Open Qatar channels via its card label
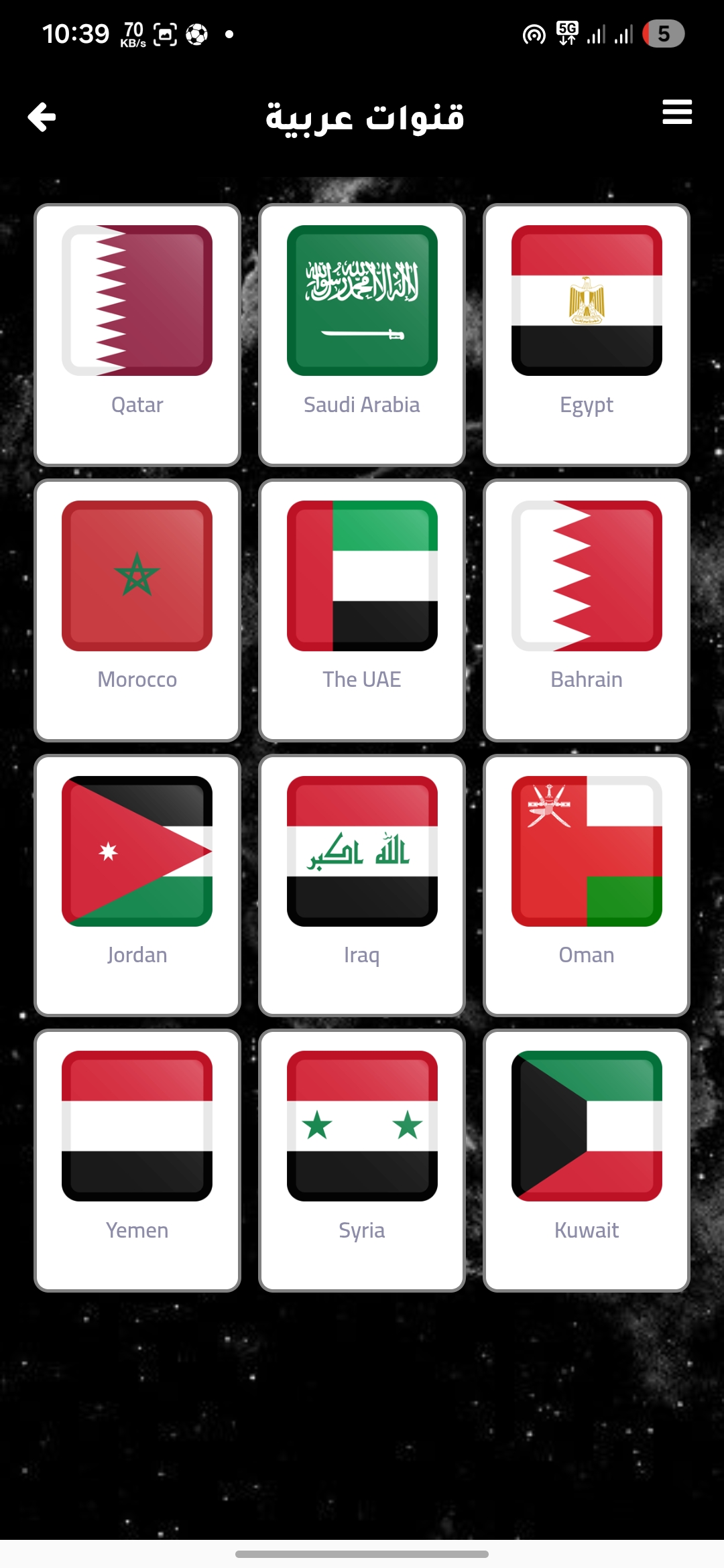The width and height of the screenshot is (724, 1568). point(137,404)
